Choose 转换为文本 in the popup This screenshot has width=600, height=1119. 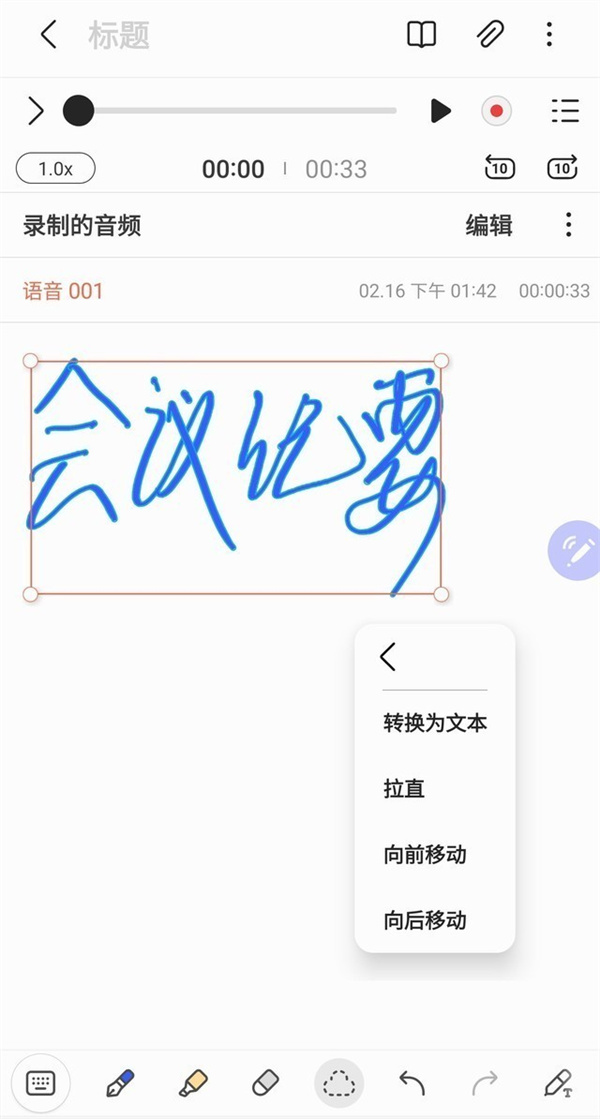435,722
